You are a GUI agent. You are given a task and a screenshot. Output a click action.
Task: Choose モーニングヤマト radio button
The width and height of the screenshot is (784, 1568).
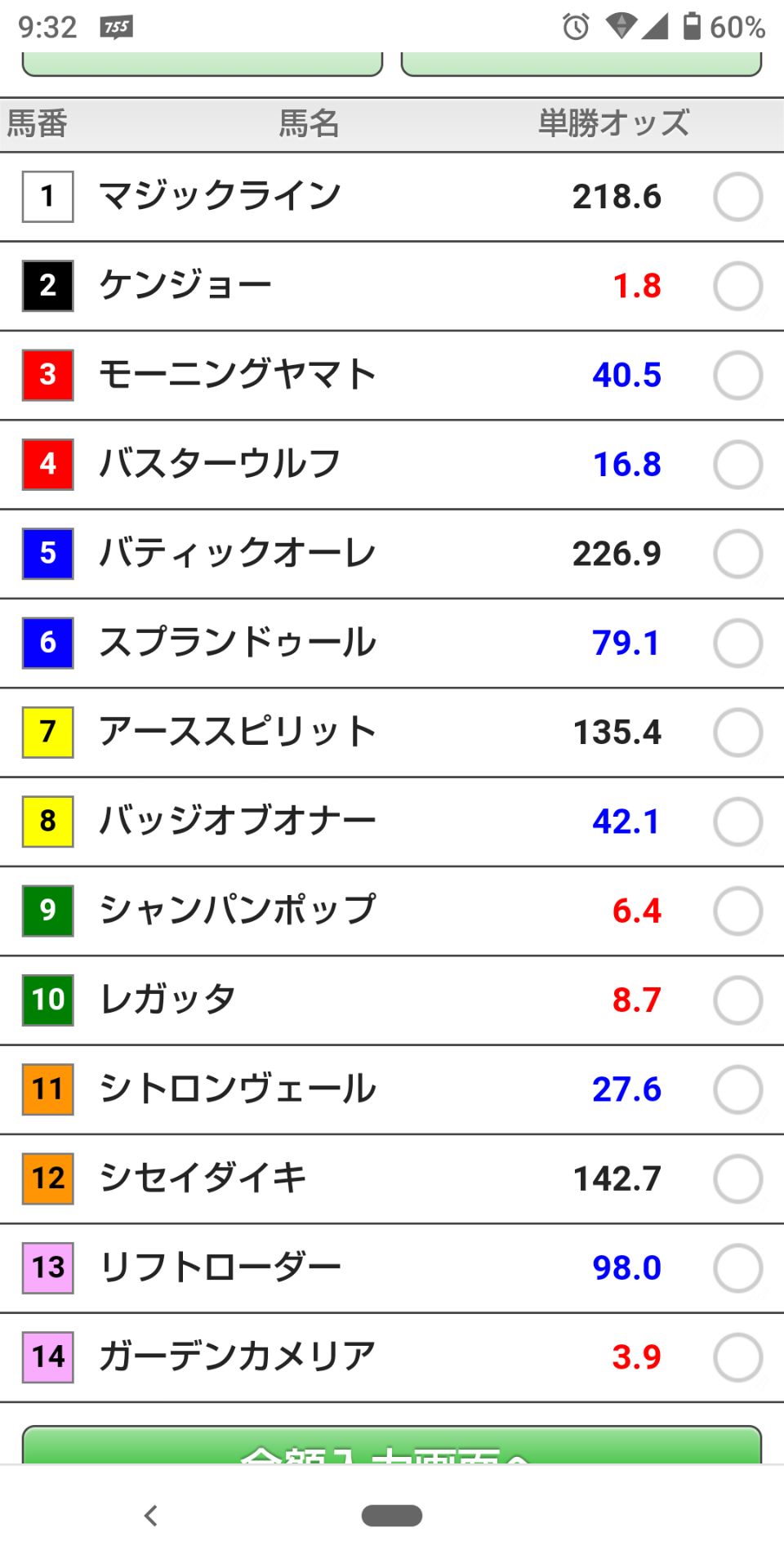tap(737, 375)
